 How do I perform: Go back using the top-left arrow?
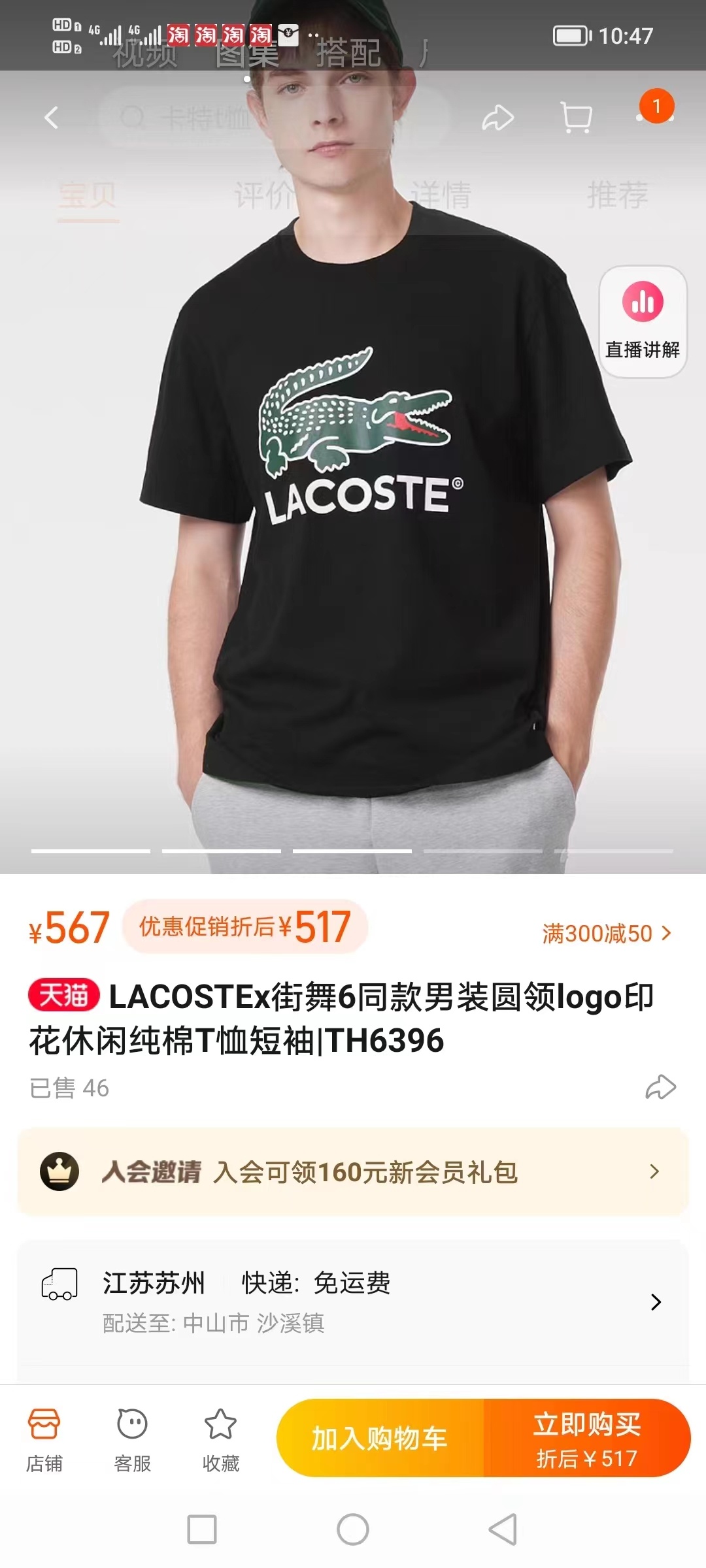(x=51, y=118)
